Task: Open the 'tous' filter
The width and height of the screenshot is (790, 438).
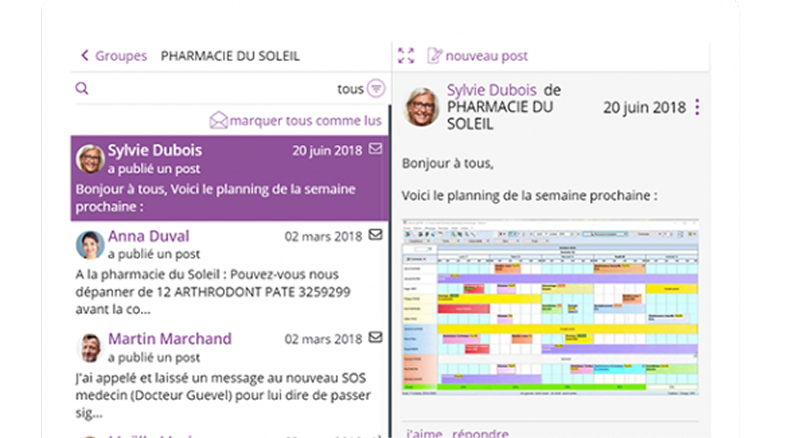Action: pos(375,89)
